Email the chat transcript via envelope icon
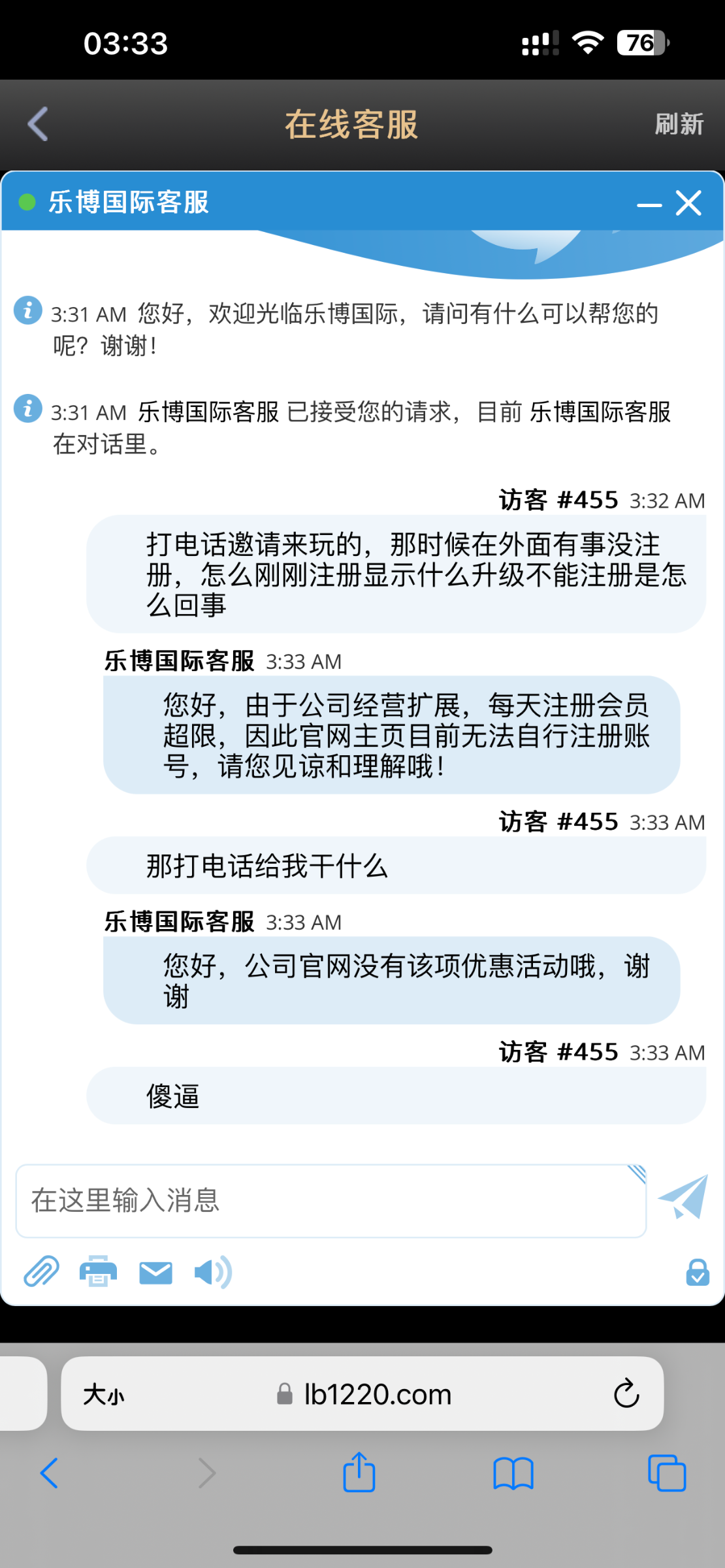The height and width of the screenshot is (1568, 725). pos(155,1273)
